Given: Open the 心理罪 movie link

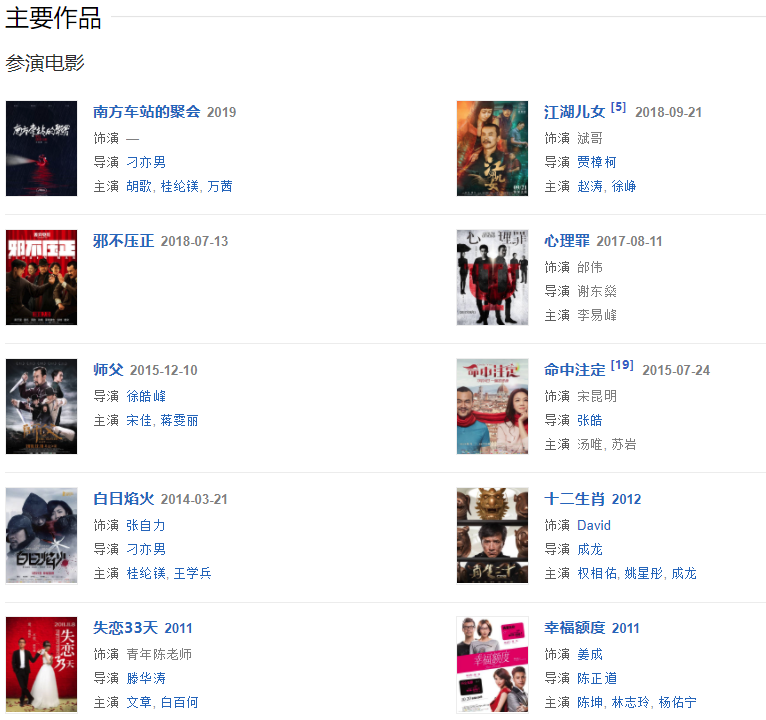Looking at the screenshot, I should [x=566, y=241].
